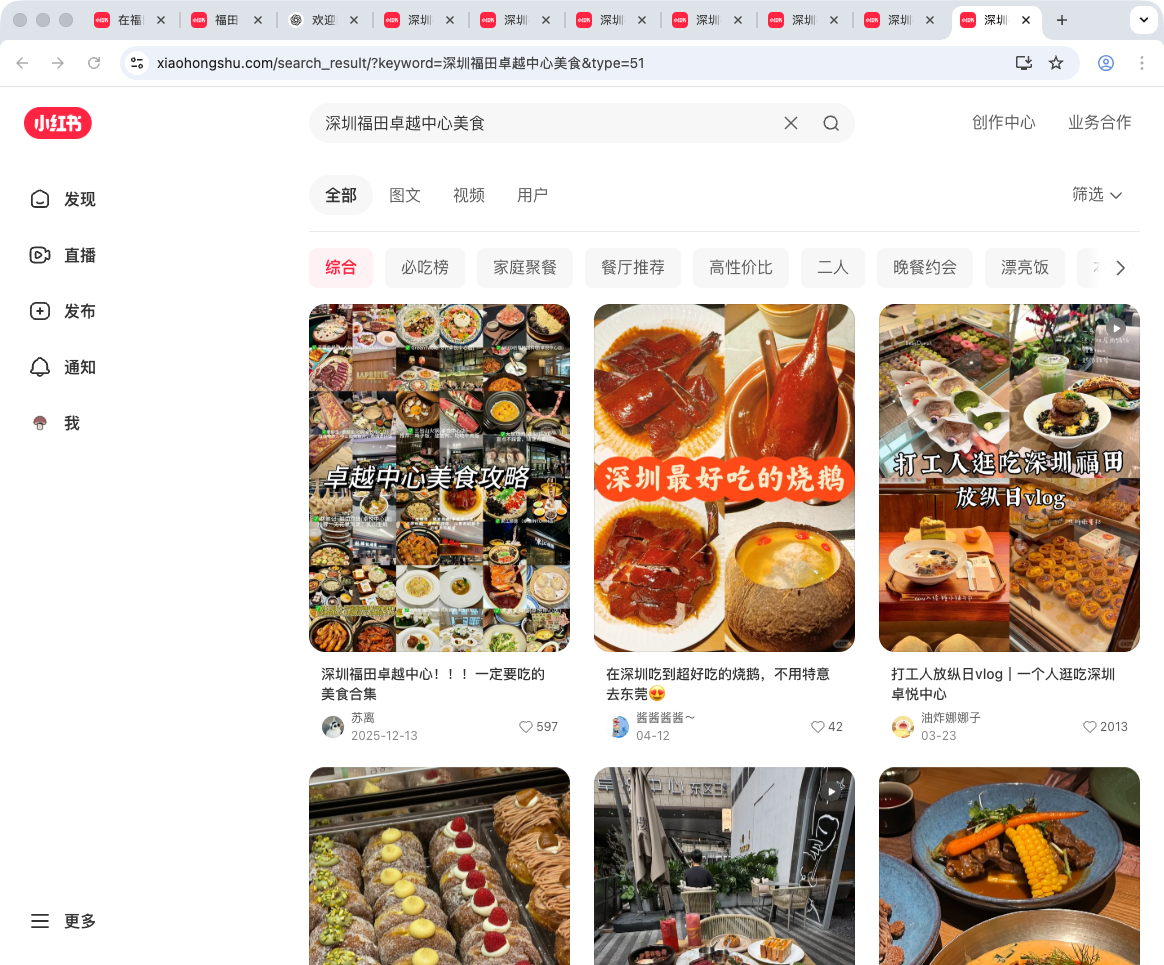This screenshot has height=965, width=1164.
Task: Switch to the 视频 tab
Action: coord(469,195)
